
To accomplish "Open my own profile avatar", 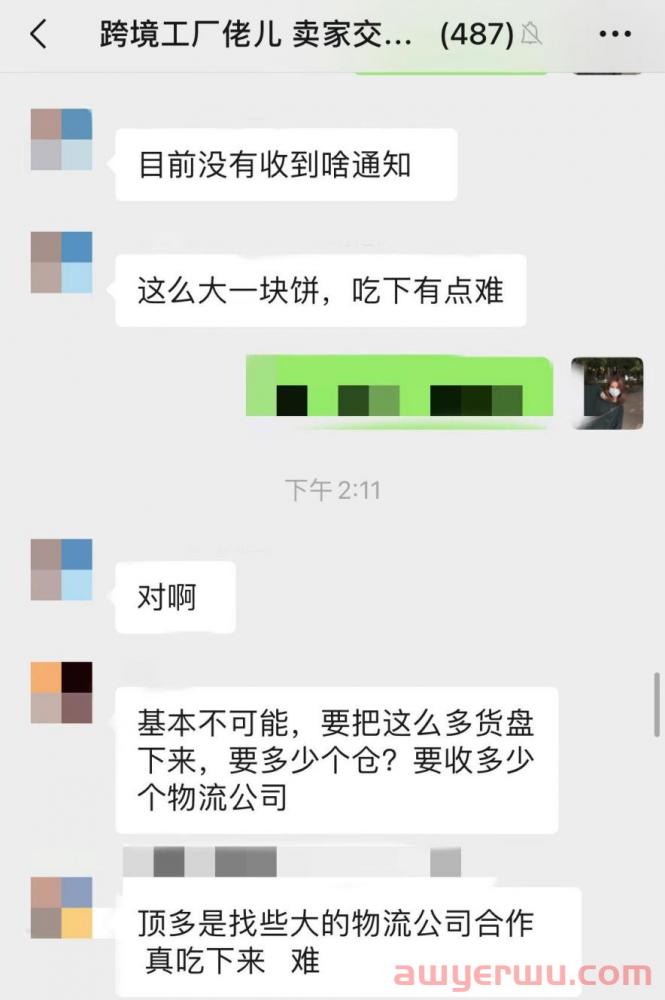I will coord(606,393).
